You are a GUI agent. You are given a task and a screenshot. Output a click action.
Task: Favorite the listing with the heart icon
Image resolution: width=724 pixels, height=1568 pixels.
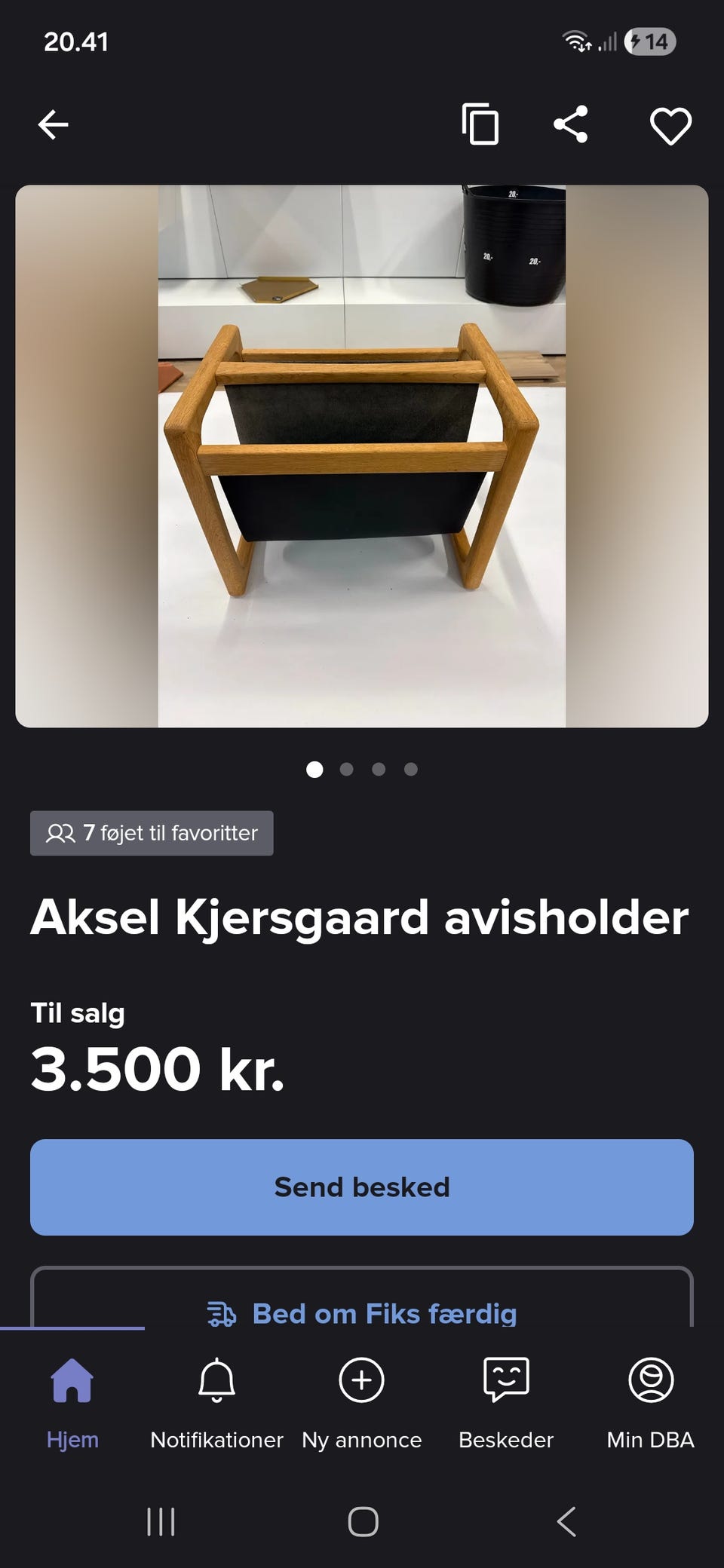tap(668, 124)
